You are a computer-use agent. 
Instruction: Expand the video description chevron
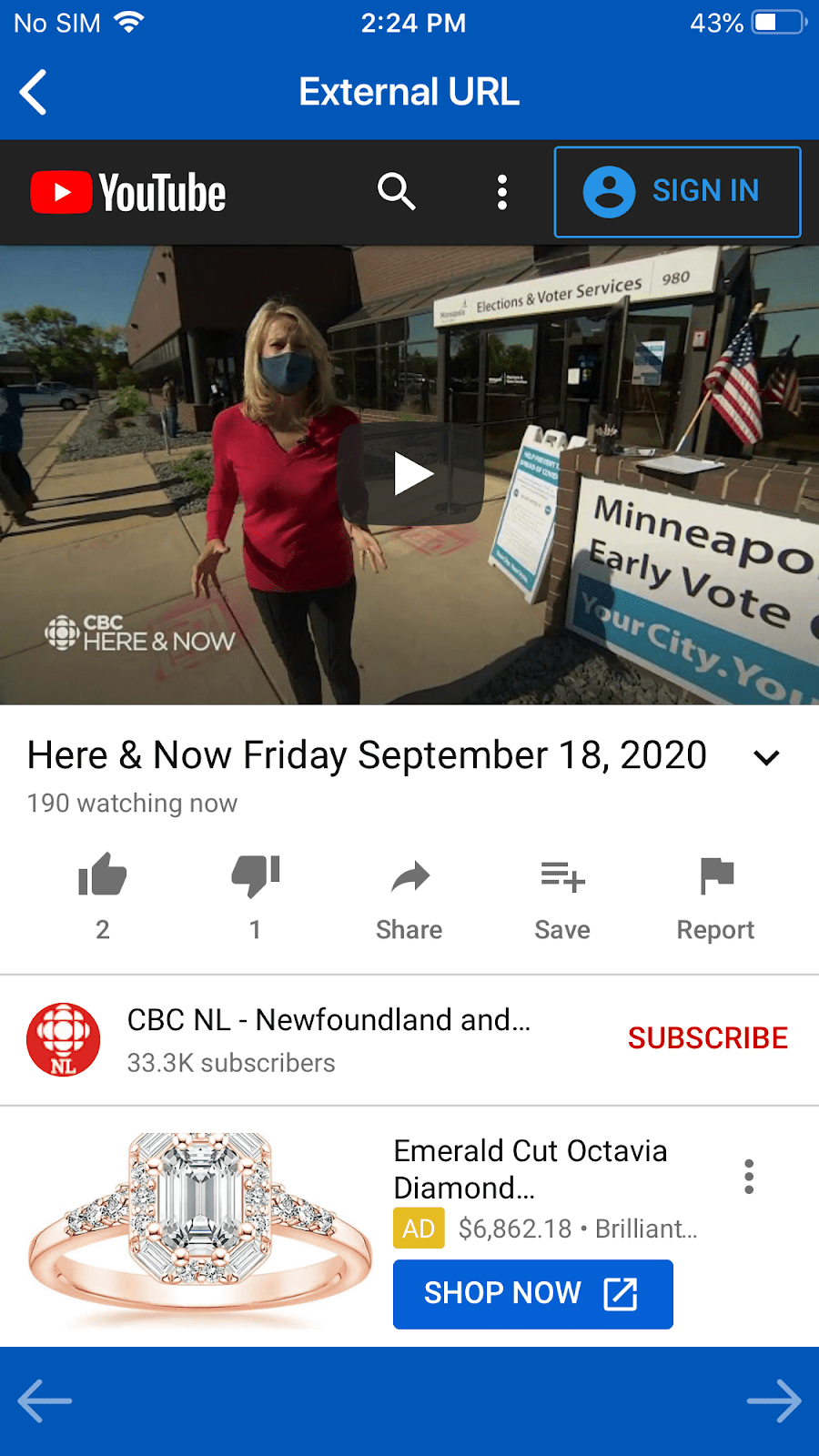[x=766, y=757]
